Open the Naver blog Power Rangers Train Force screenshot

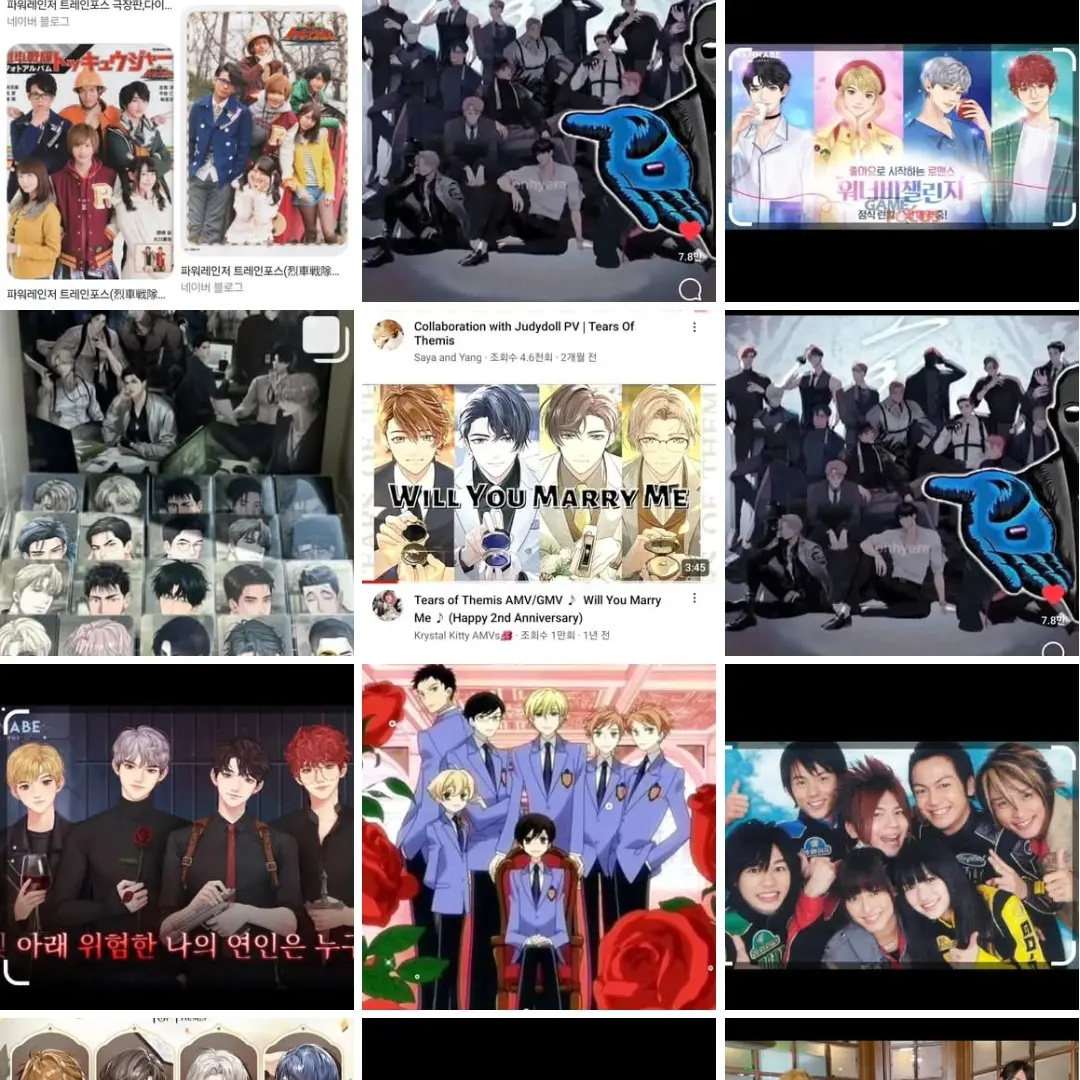177,150
